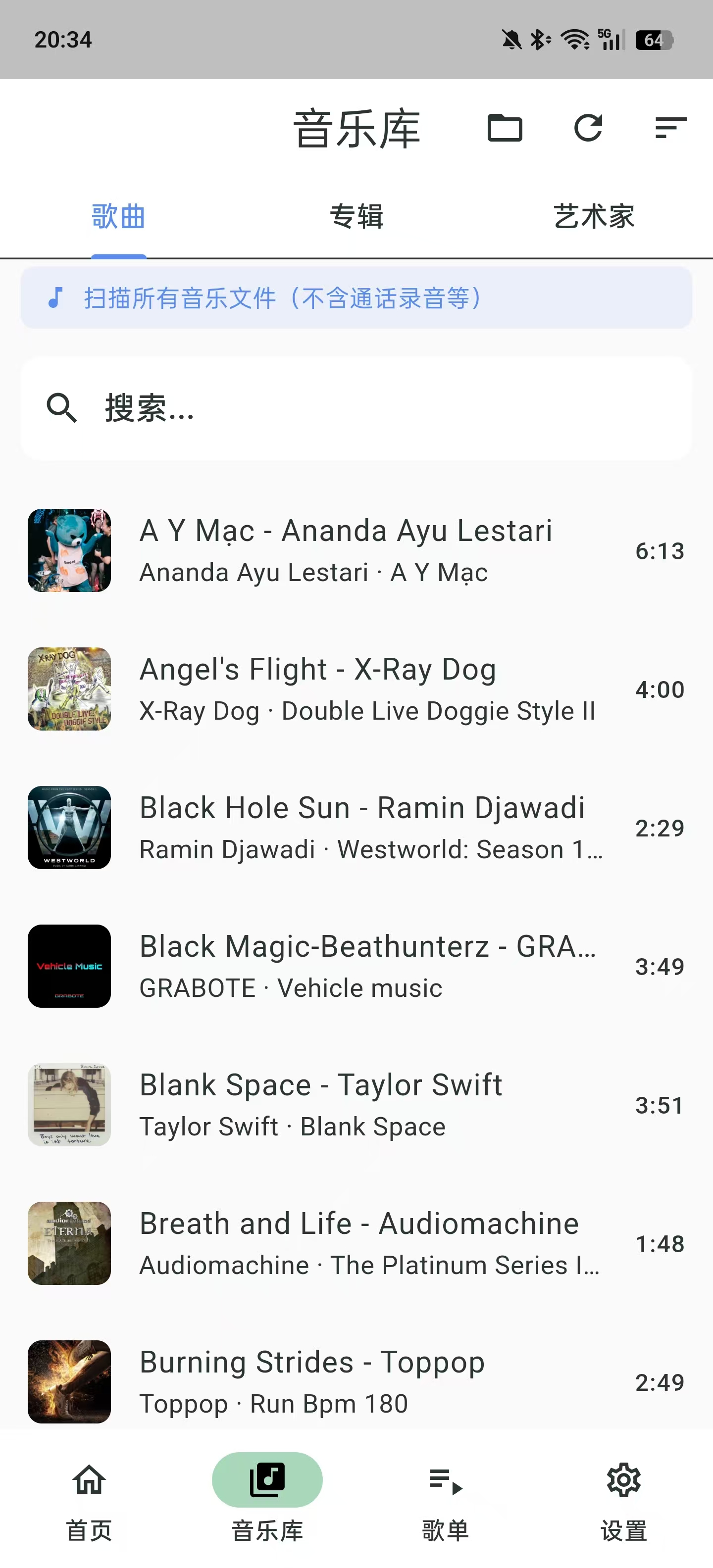Switch to the 艺术家 tab

[x=594, y=217]
